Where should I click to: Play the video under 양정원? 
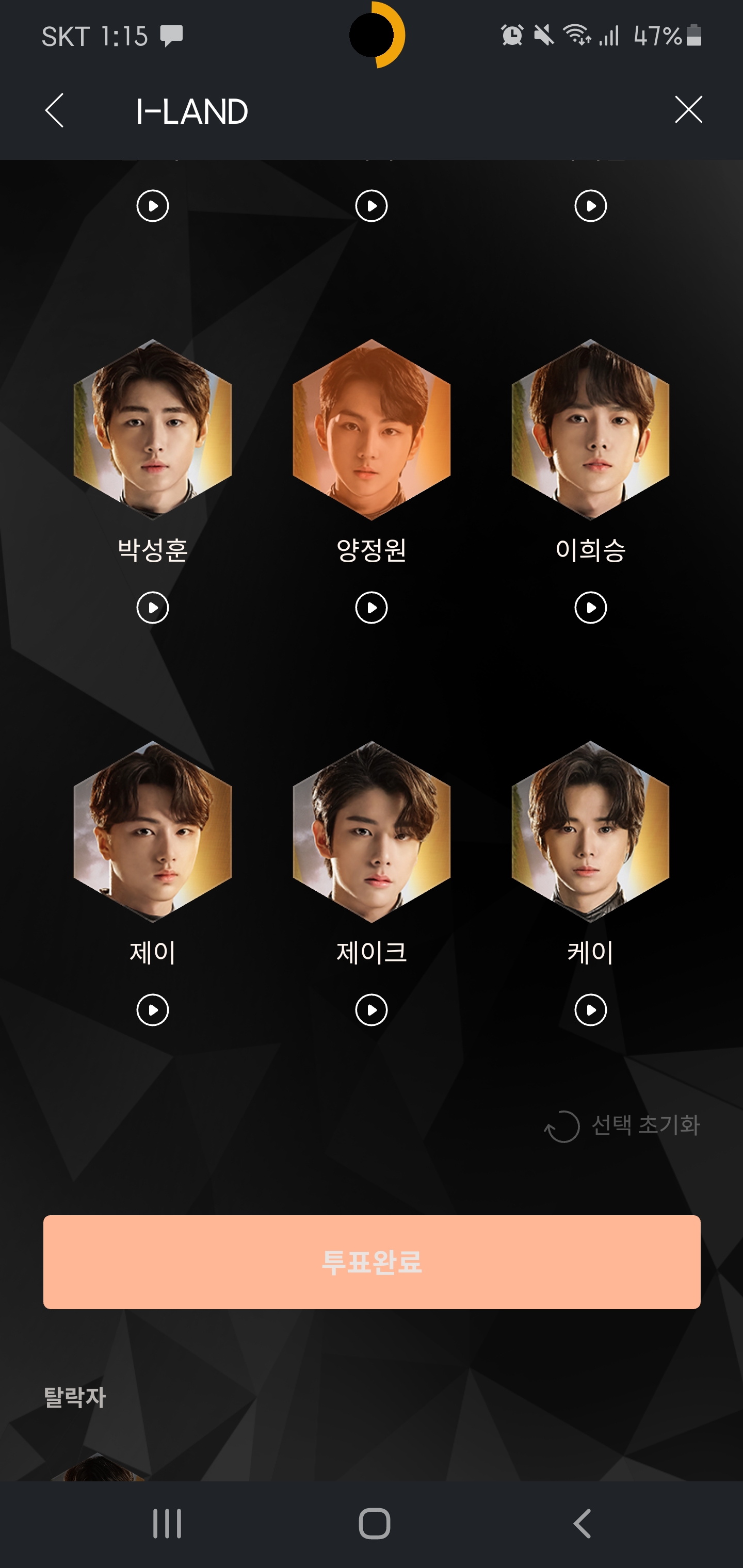[x=371, y=608]
